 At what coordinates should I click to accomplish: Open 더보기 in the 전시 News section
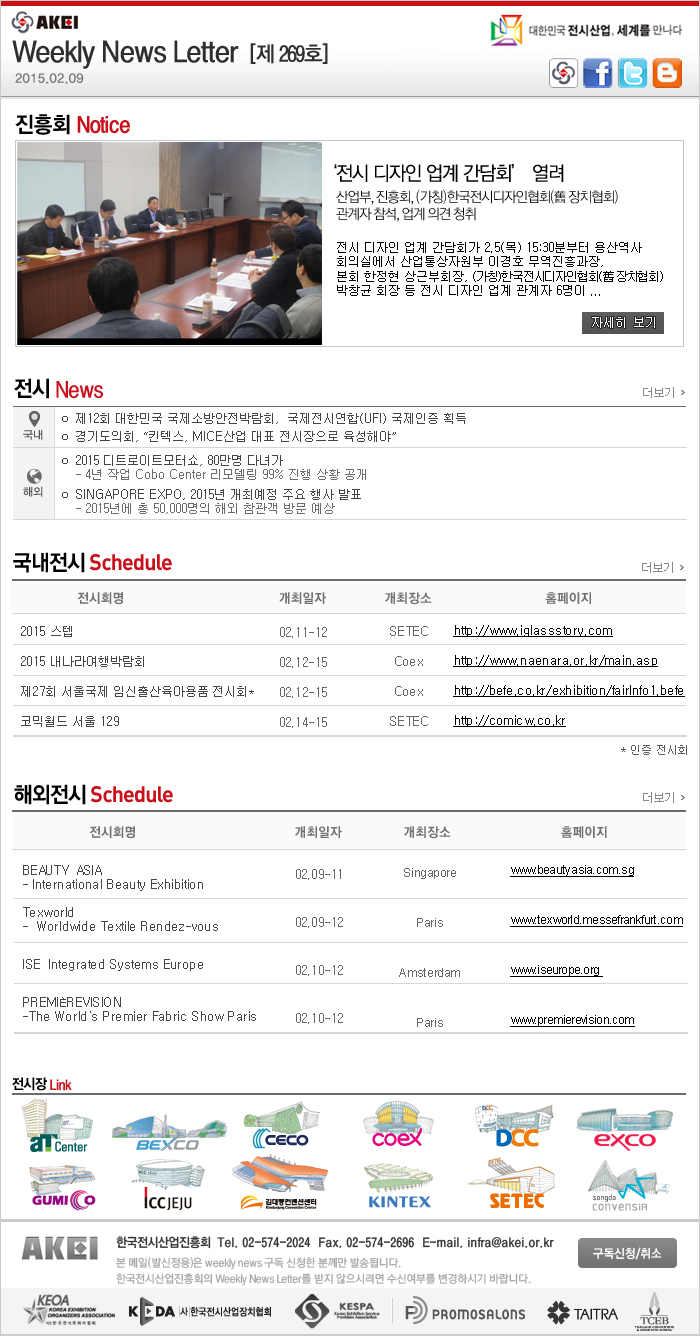point(664,392)
